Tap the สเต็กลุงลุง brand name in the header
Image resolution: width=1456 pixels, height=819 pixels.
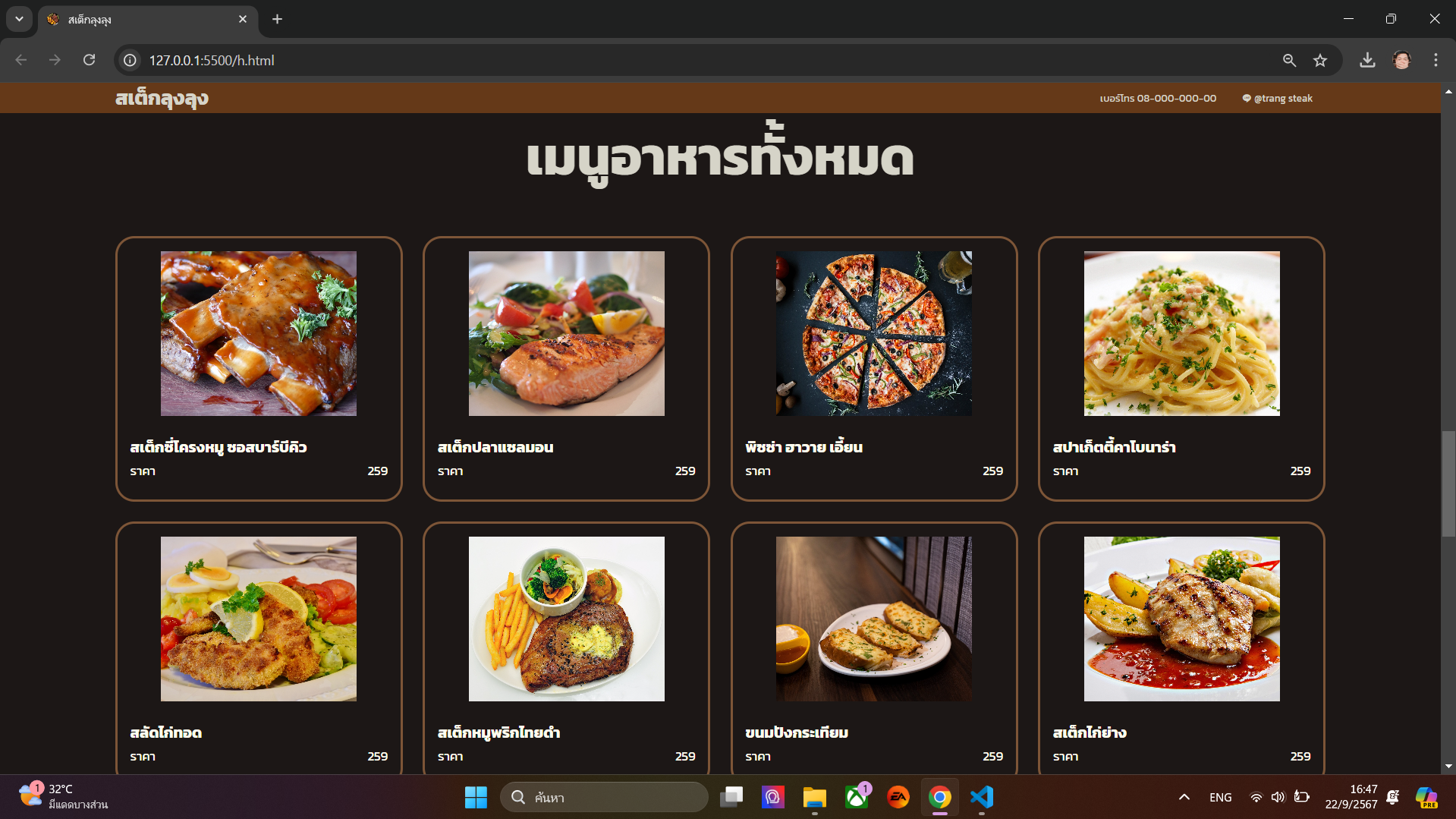coord(162,98)
